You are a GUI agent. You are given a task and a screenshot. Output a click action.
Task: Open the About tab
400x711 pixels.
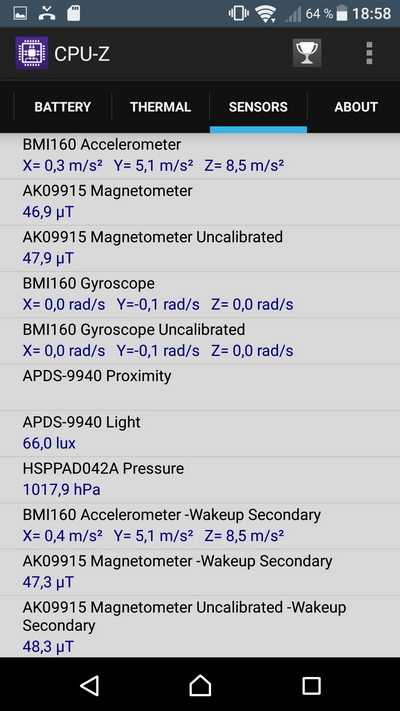pyautogui.click(x=356, y=107)
